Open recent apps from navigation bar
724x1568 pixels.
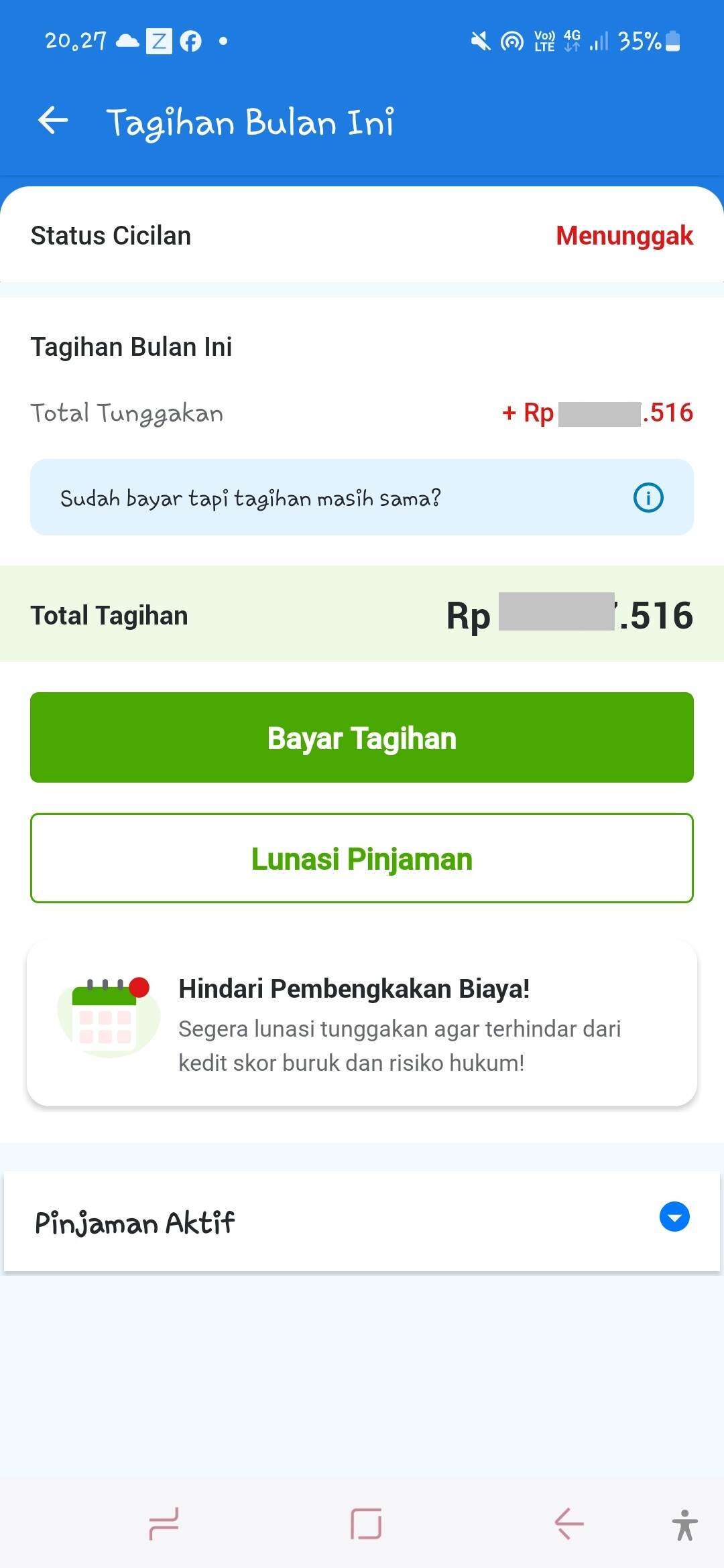[164, 1524]
